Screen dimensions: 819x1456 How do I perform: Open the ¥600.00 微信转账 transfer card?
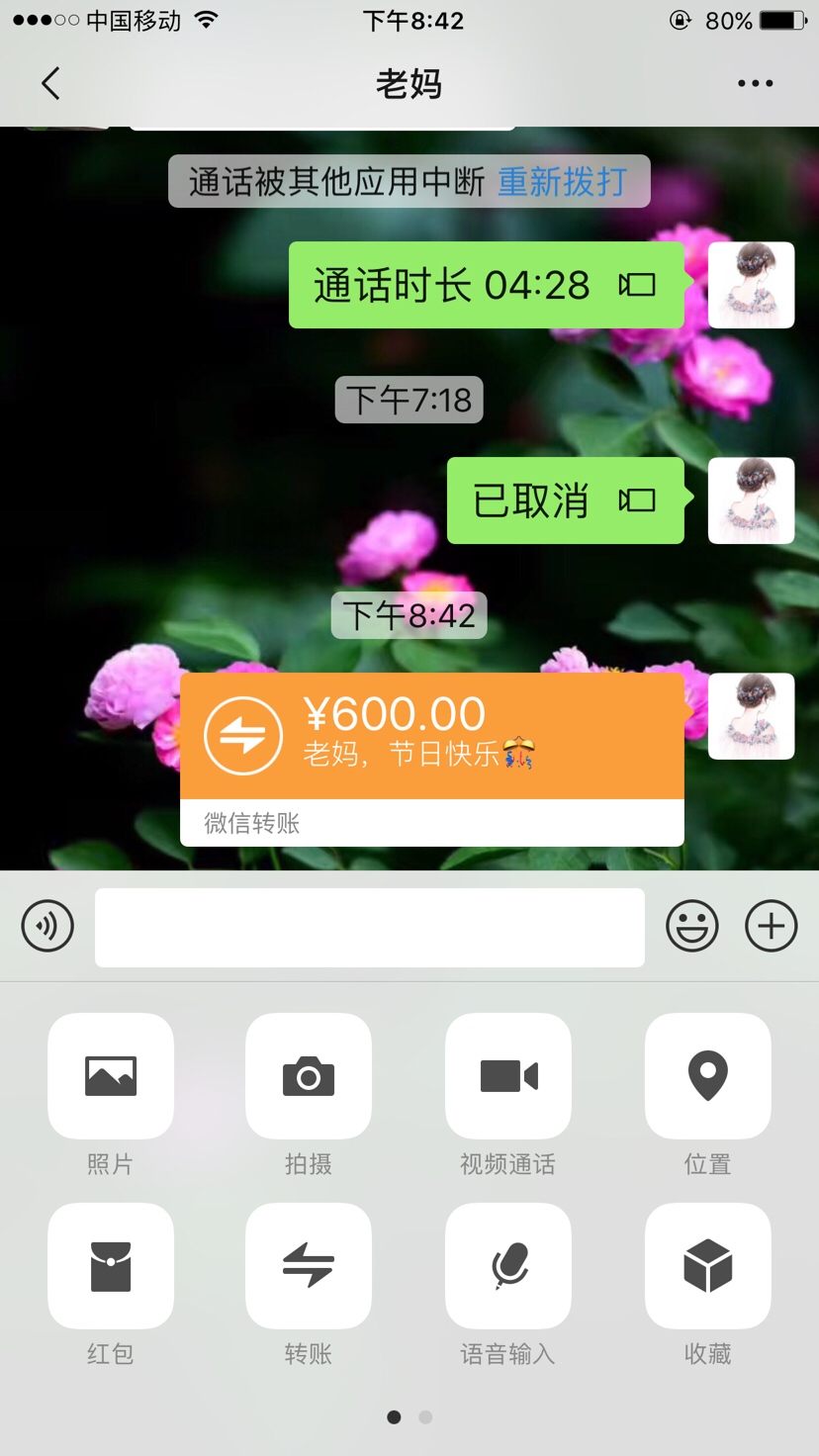pyautogui.click(x=432, y=757)
